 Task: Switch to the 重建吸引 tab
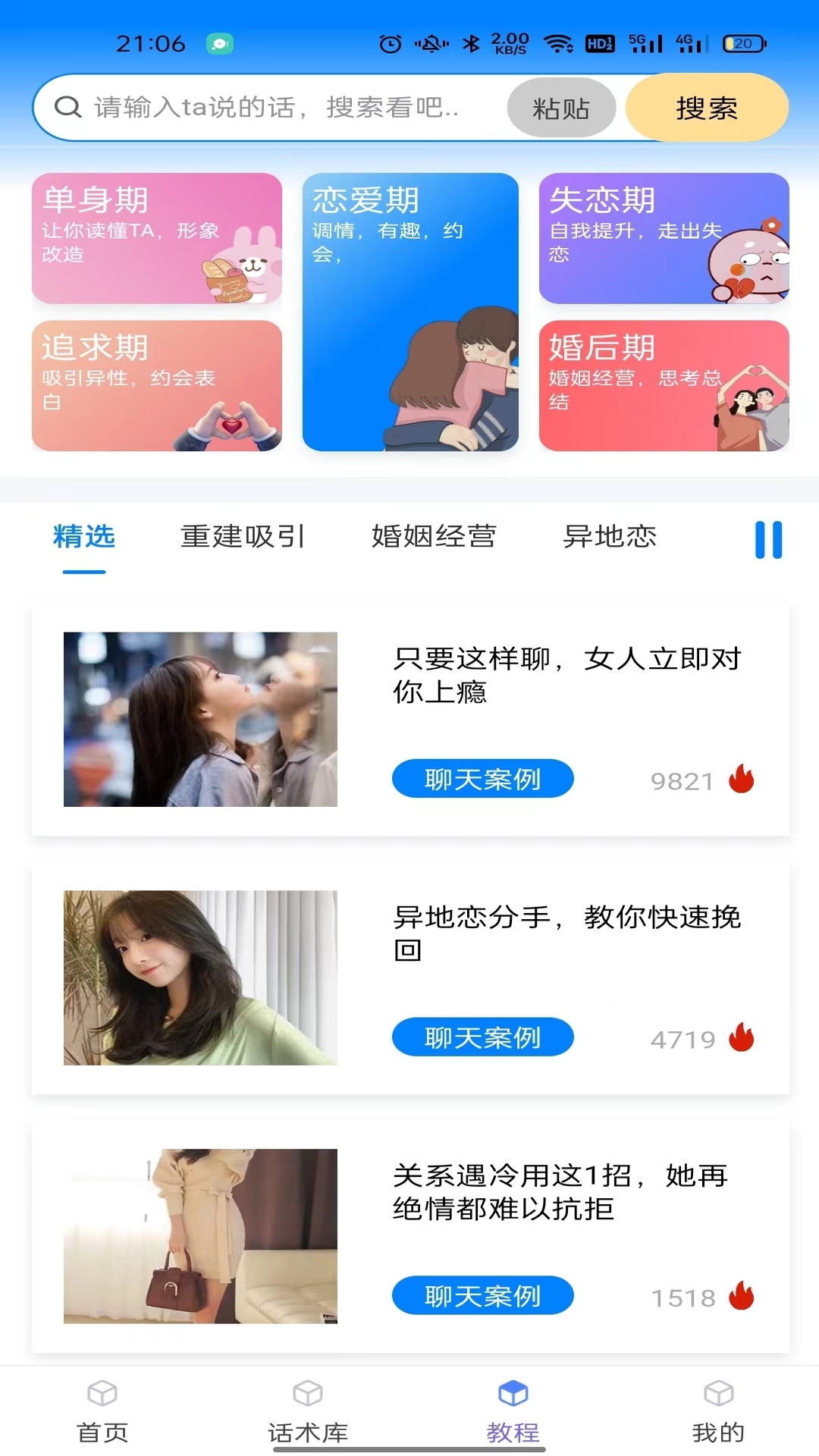(x=243, y=537)
